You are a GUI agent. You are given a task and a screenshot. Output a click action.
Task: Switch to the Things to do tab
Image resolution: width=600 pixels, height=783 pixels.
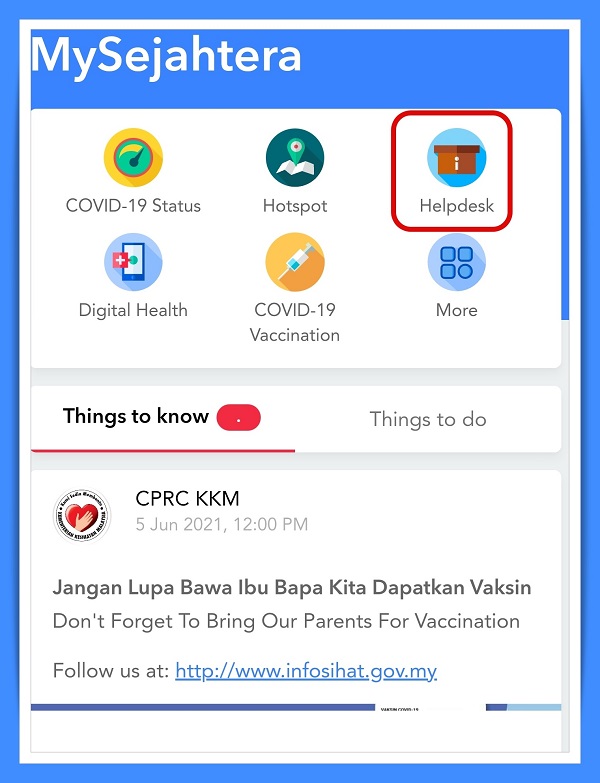(428, 420)
